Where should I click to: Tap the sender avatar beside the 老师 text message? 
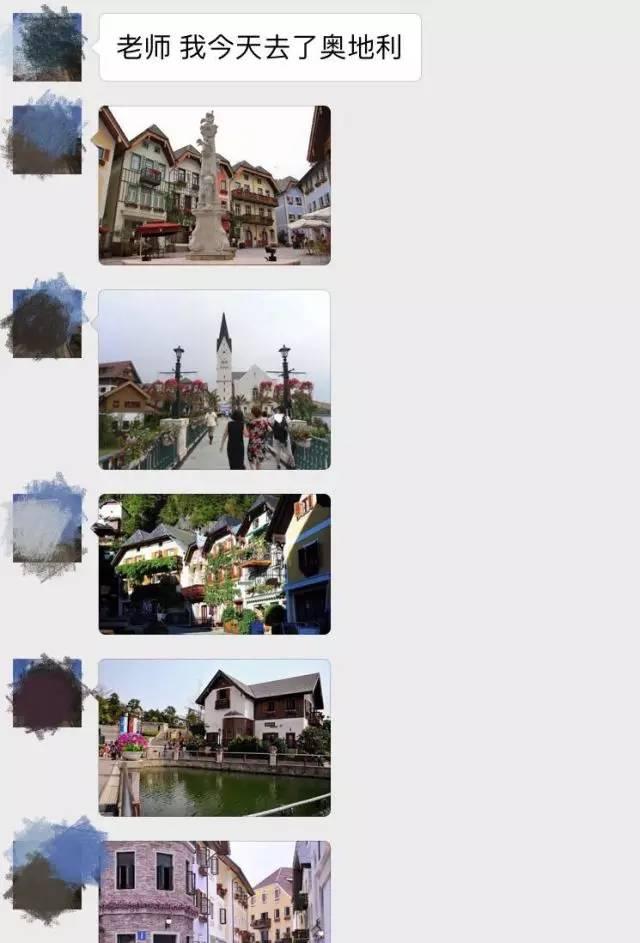pyautogui.click(x=47, y=46)
